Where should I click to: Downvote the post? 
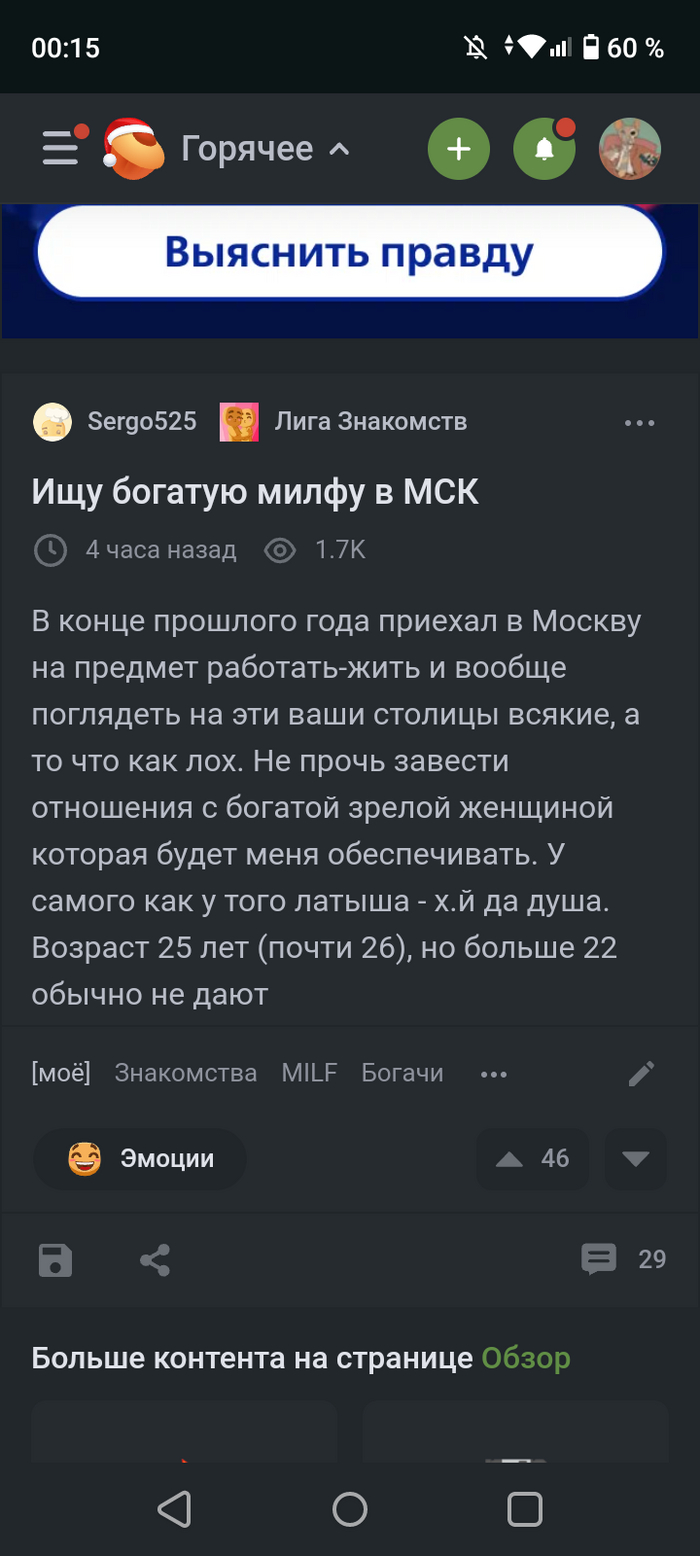[635, 1159]
